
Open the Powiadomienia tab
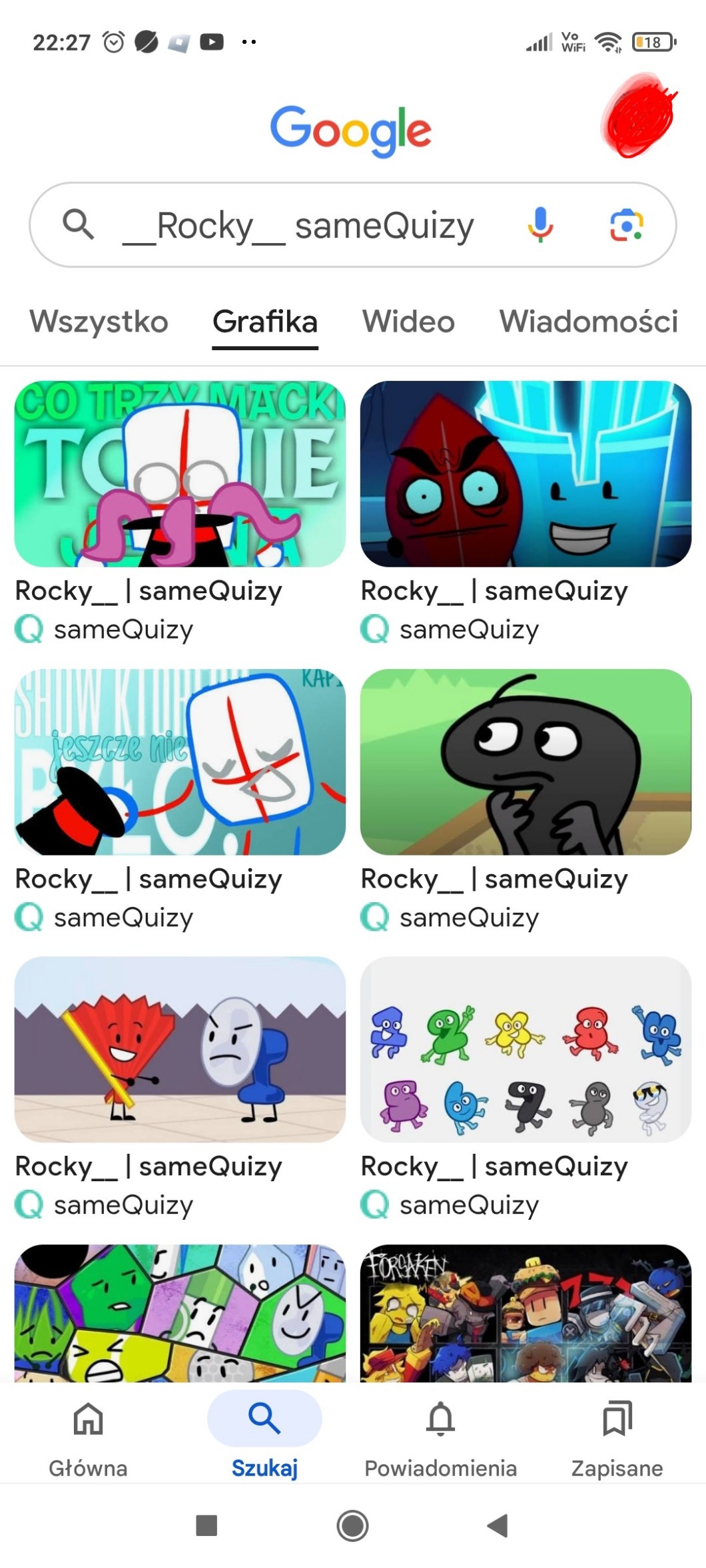(440, 1437)
